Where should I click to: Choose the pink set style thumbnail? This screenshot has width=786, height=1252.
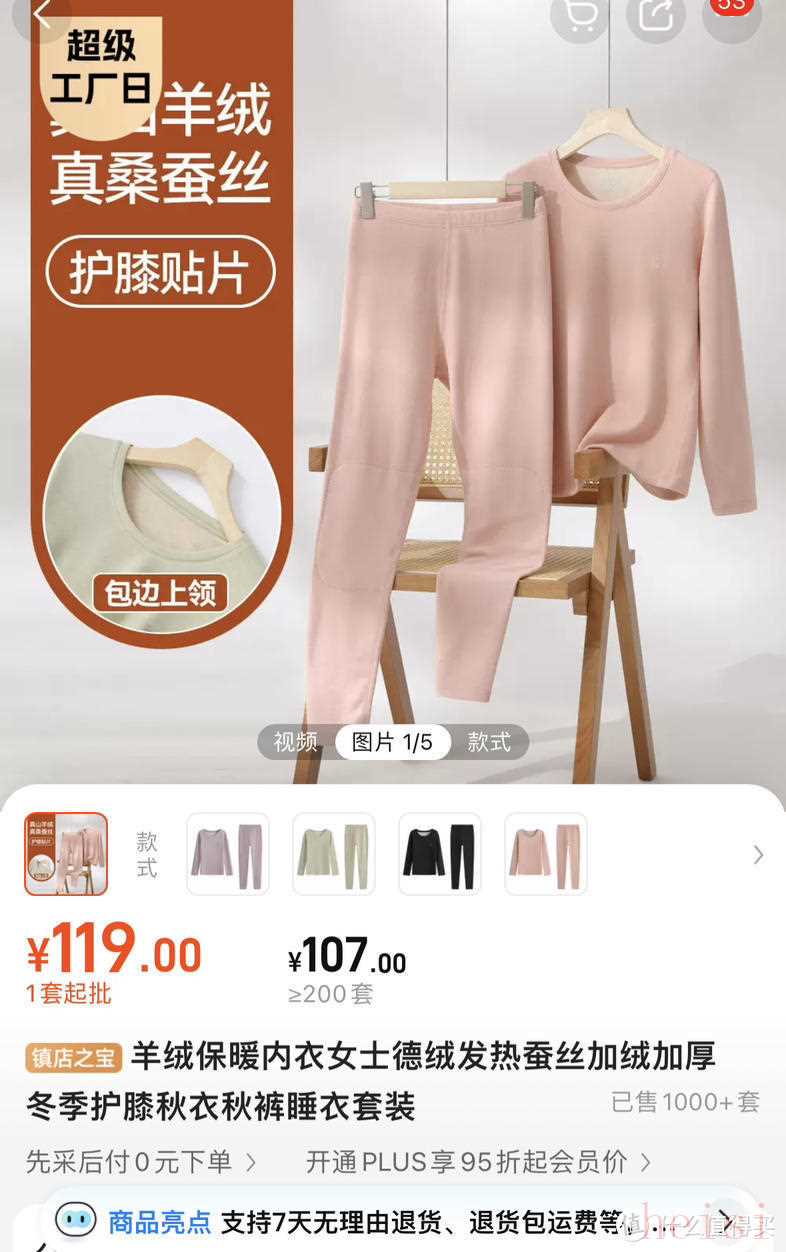point(546,853)
